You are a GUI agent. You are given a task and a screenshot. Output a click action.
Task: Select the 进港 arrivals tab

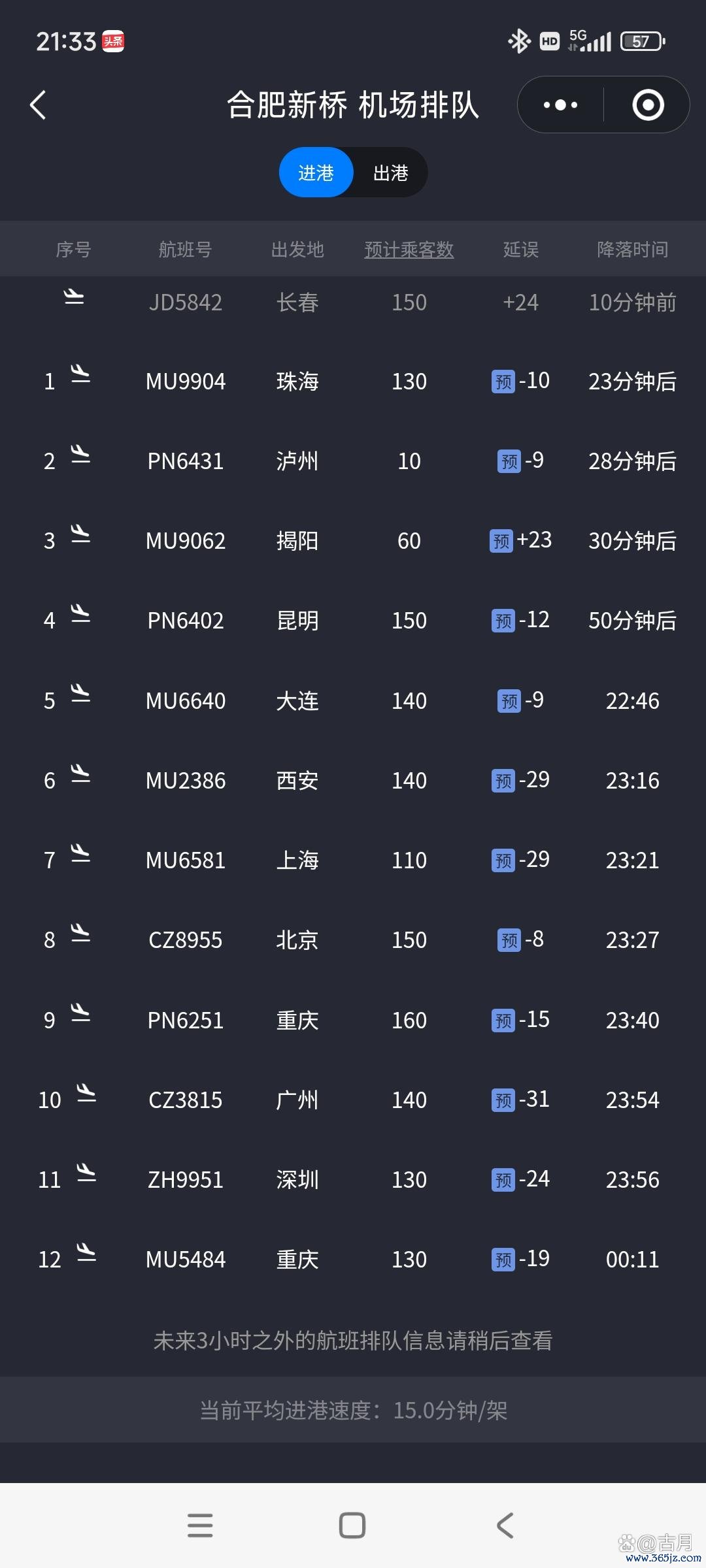(316, 173)
